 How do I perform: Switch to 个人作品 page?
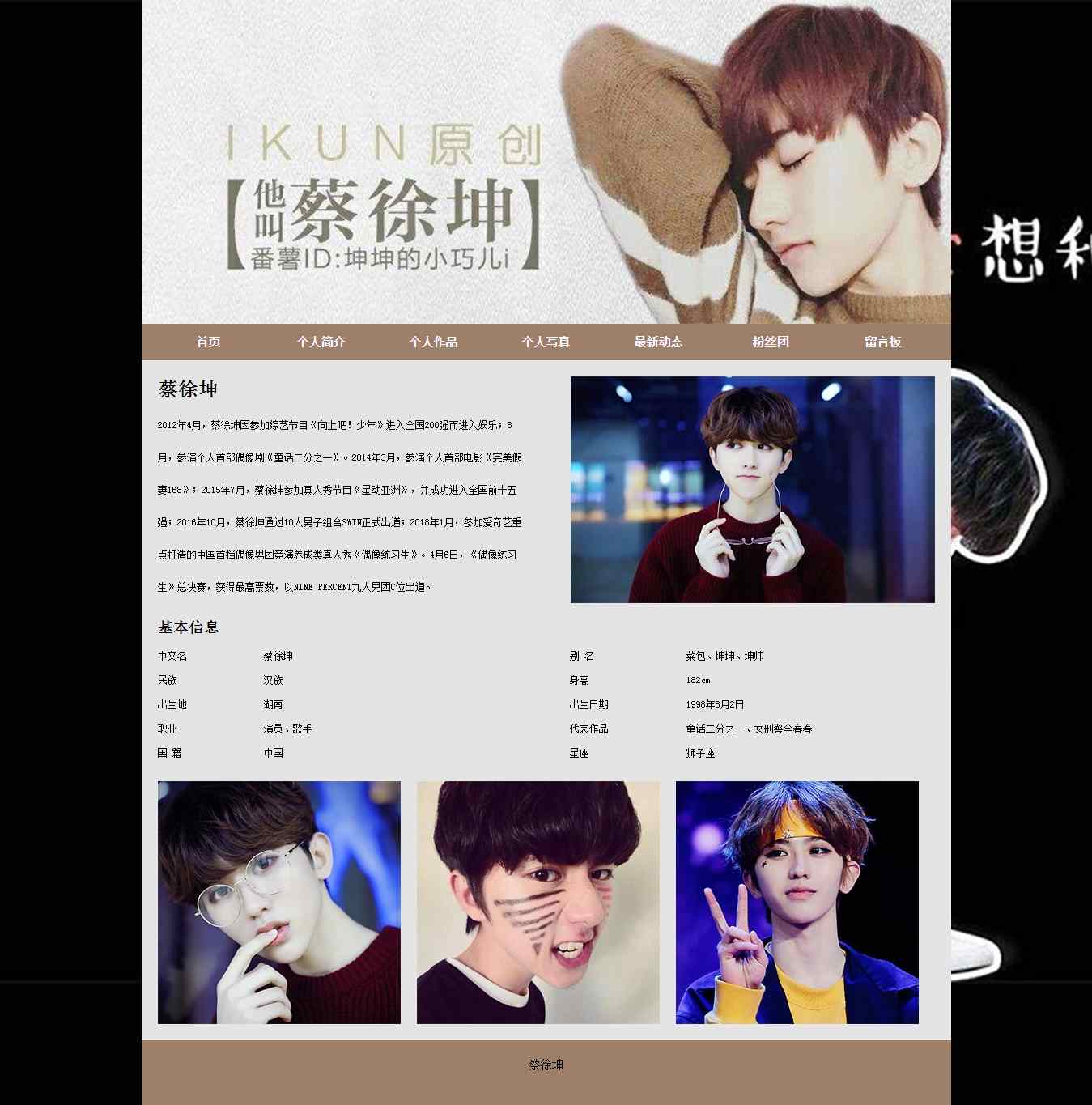click(433, 342)
